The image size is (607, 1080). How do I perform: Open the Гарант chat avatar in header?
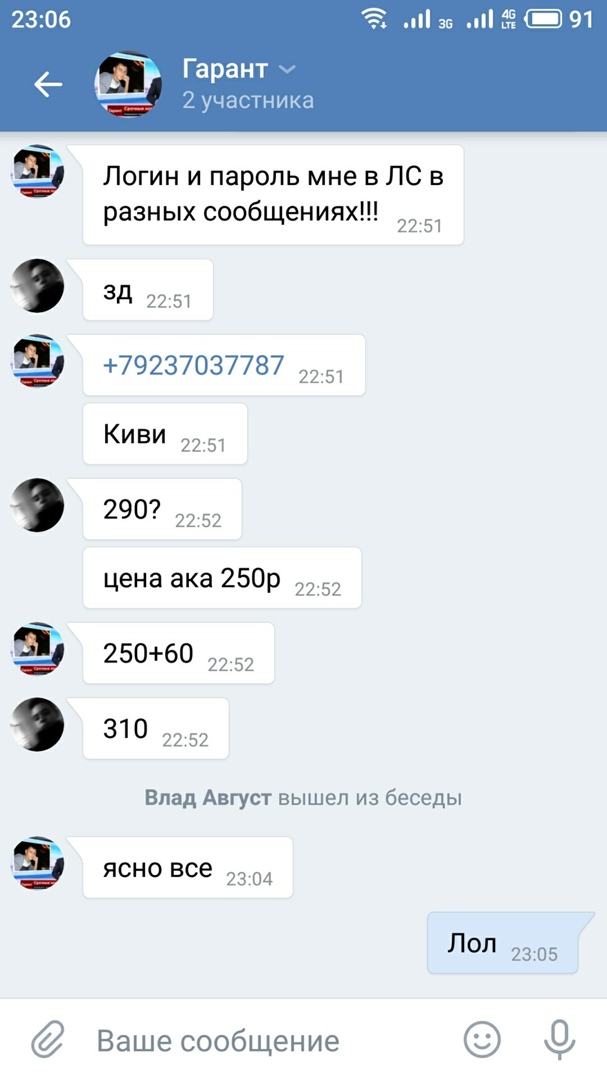[127, 85]
